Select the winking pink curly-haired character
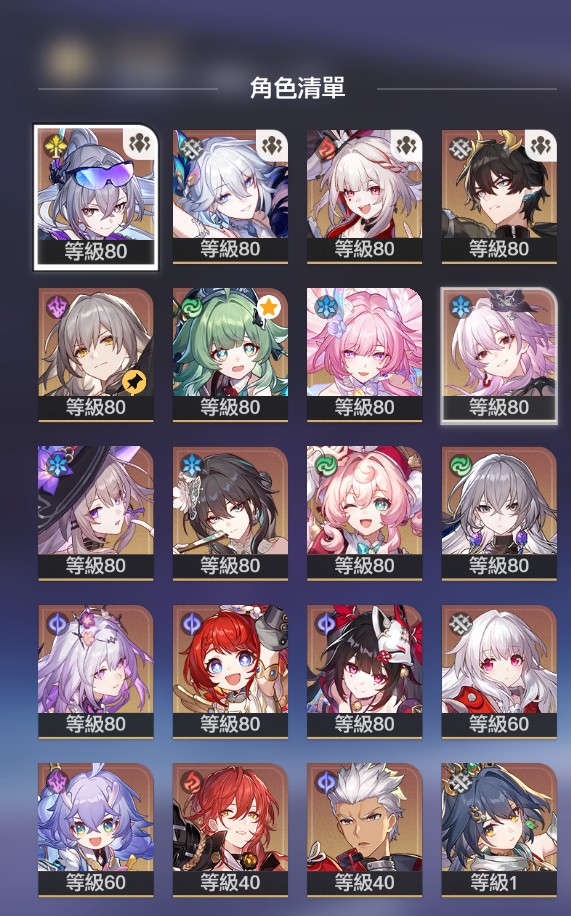This screenshot has height=916, width=571. 365,513
